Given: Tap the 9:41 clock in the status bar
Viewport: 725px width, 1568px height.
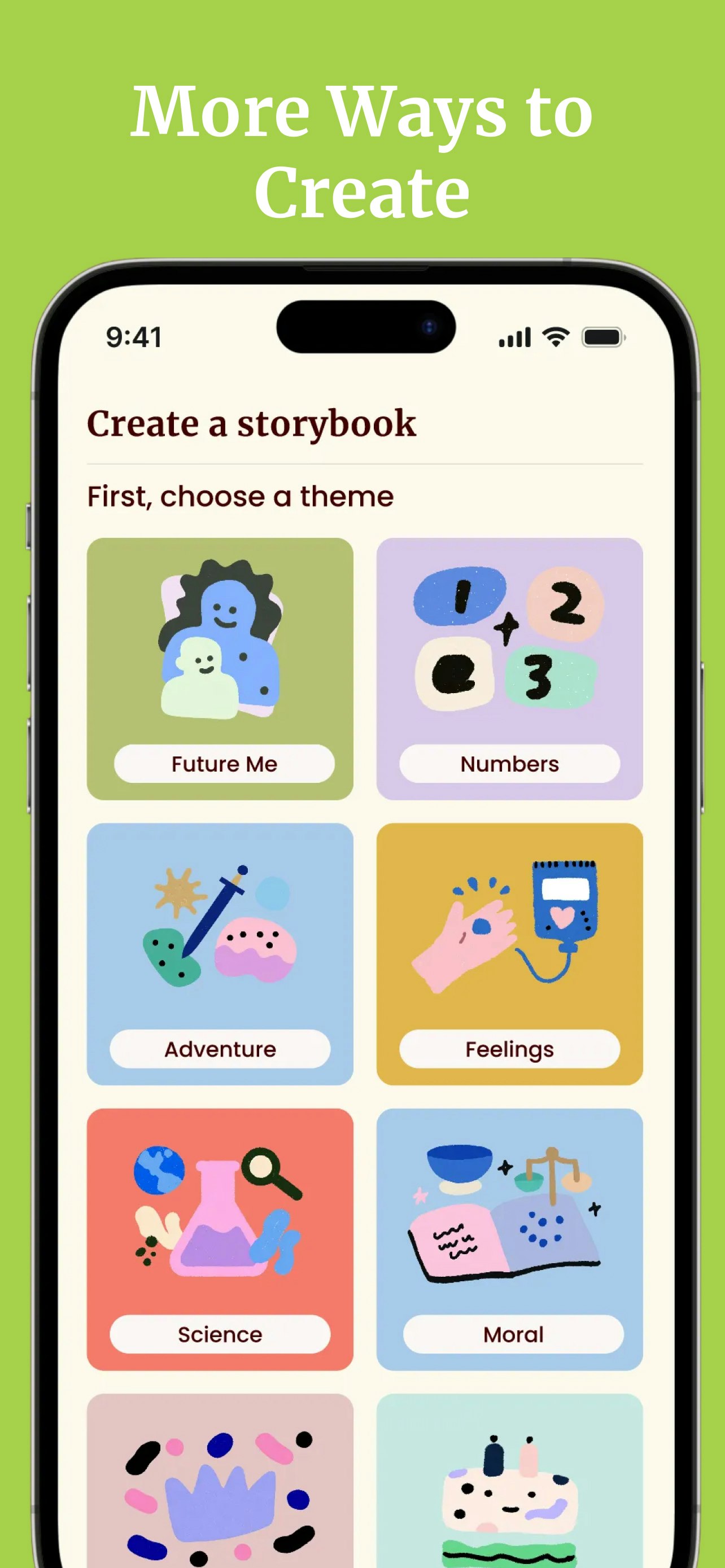Looking at the screenshot, I should tap(134, 335).
